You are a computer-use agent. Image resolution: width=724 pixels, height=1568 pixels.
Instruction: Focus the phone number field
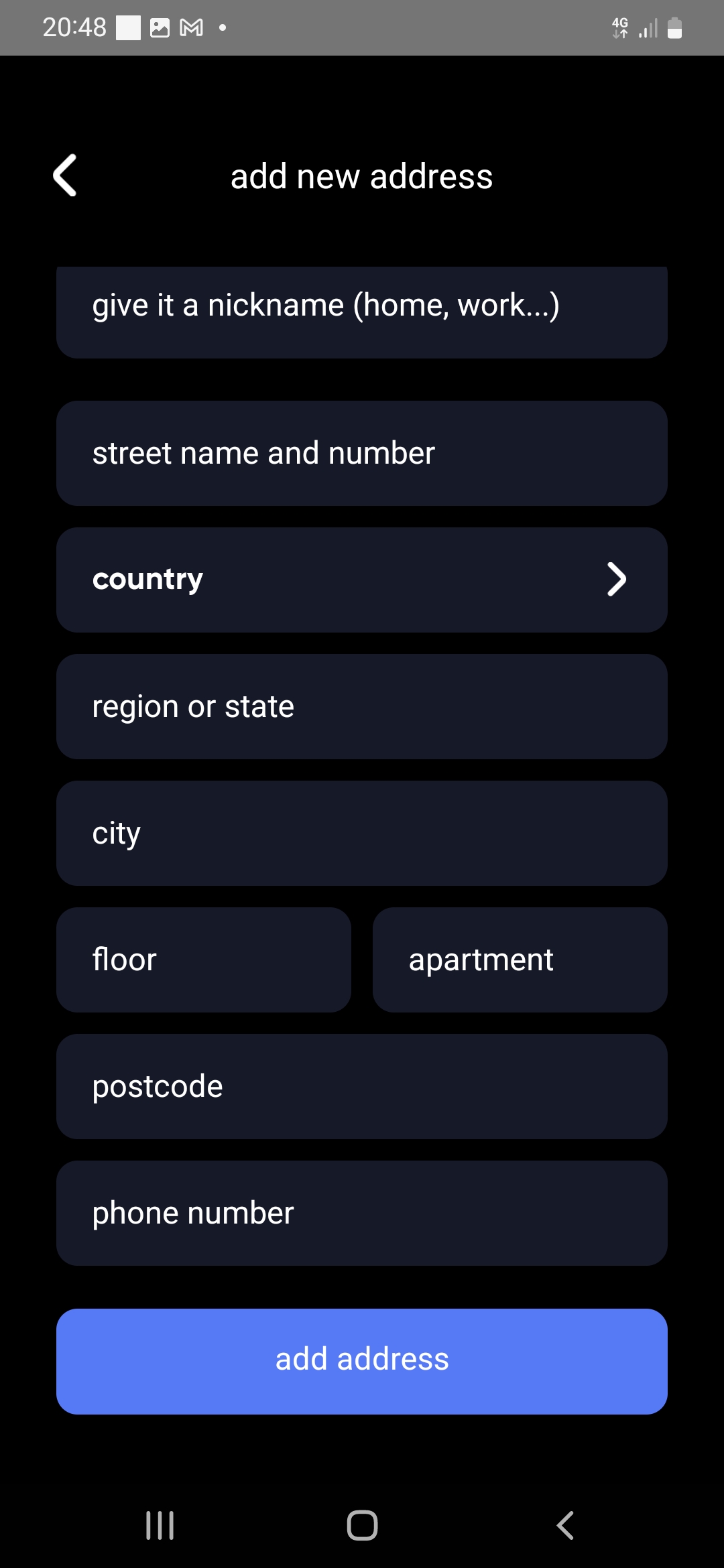(362, 1213)
